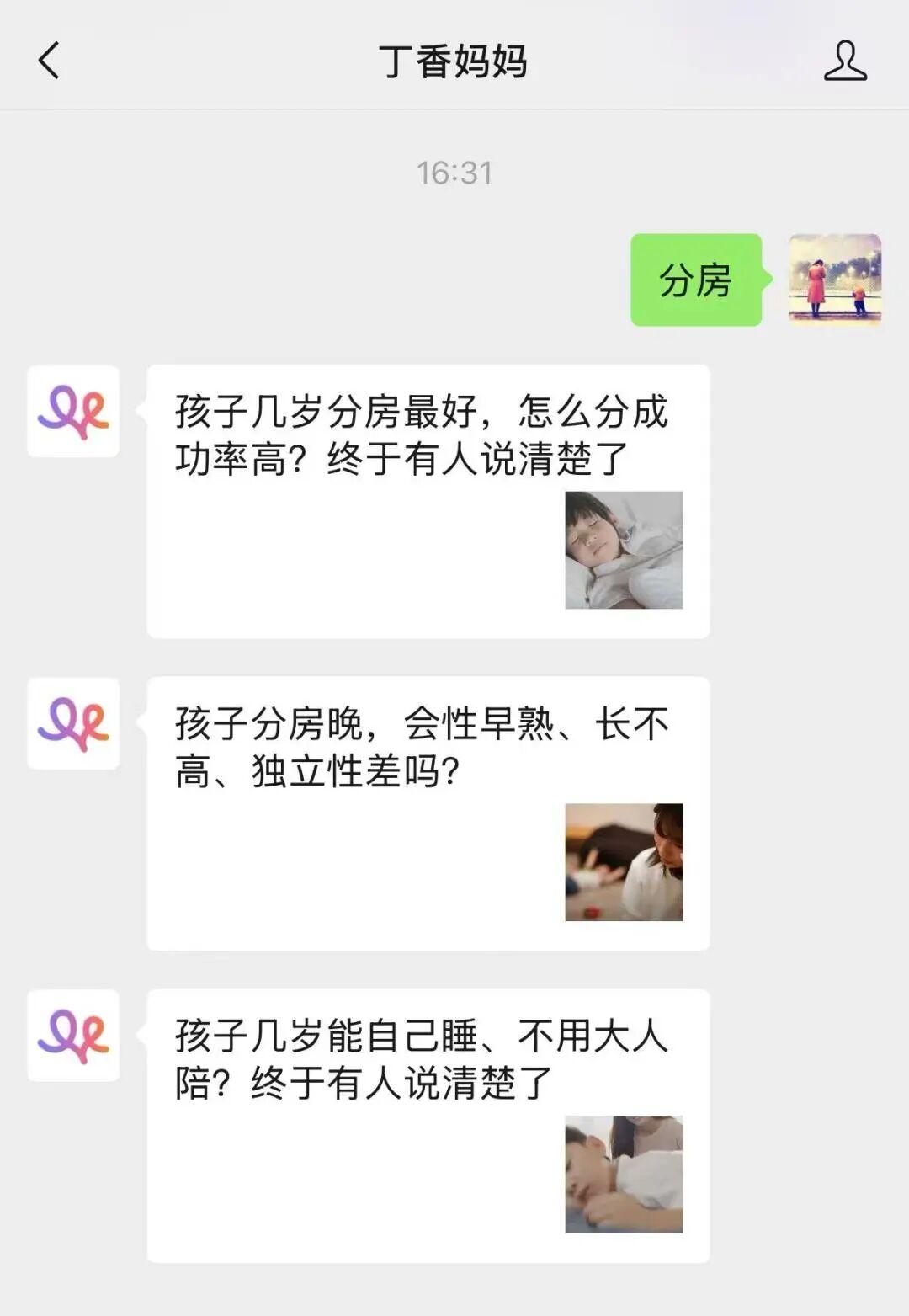Open article 孩子几岁分房最好
Image resolution: width=909 pixels, height=1316 pixels.
click(428, 501)
